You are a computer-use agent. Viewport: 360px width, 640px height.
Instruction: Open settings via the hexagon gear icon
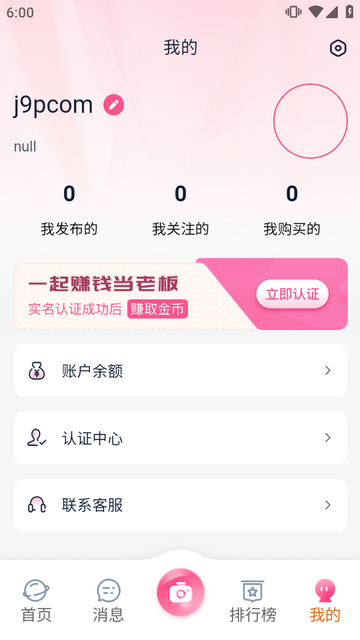pyautogui.click(x=338, y=48)
